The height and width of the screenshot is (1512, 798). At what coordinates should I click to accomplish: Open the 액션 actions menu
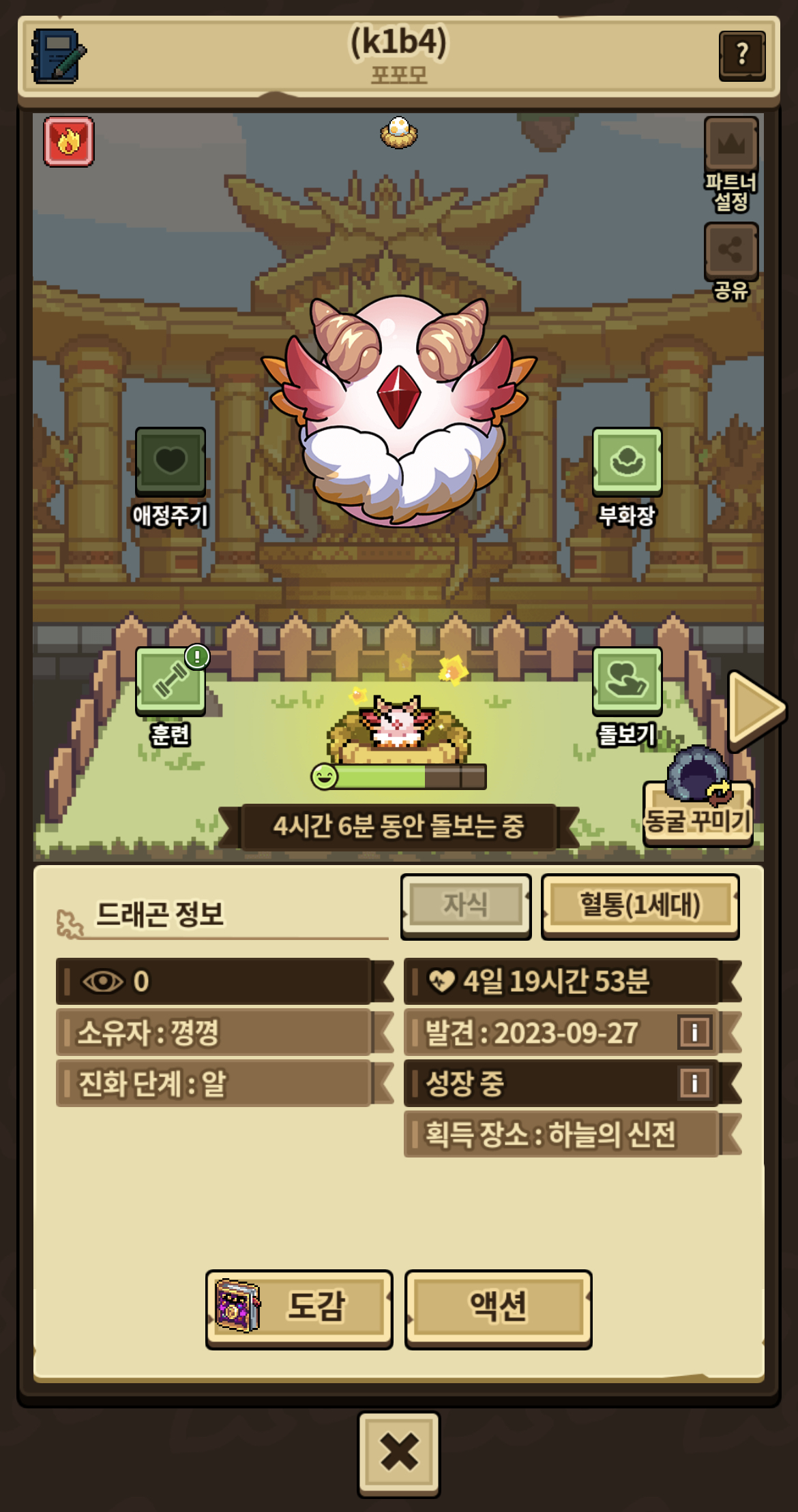(x=498, y=1307)
